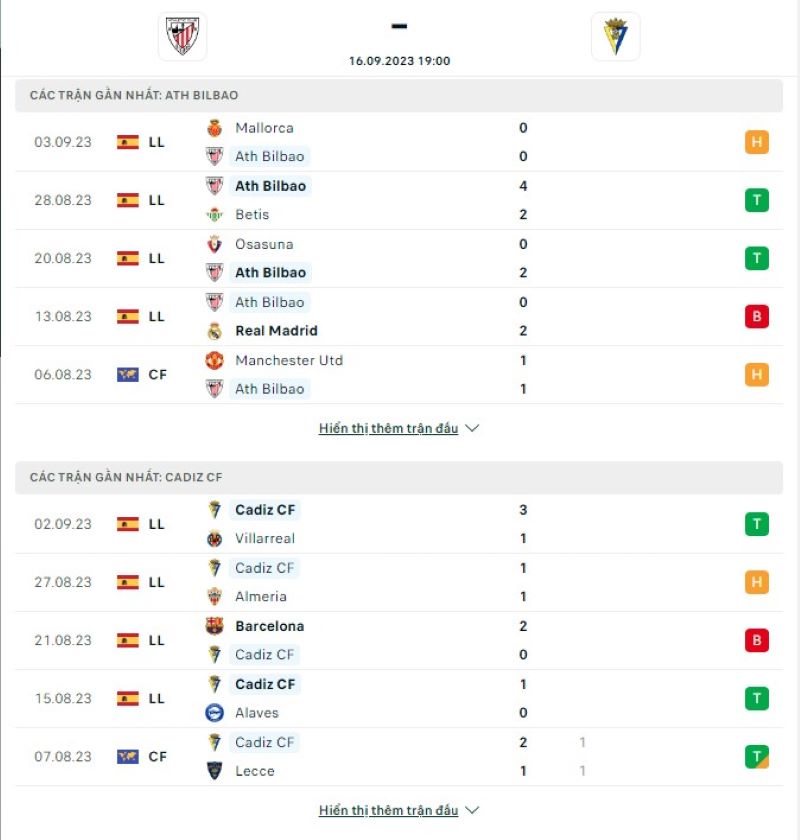This screenshot has width=800, height=840.
Task: Click the Cadiz CF vs Lecce match row
Action: 400,756
